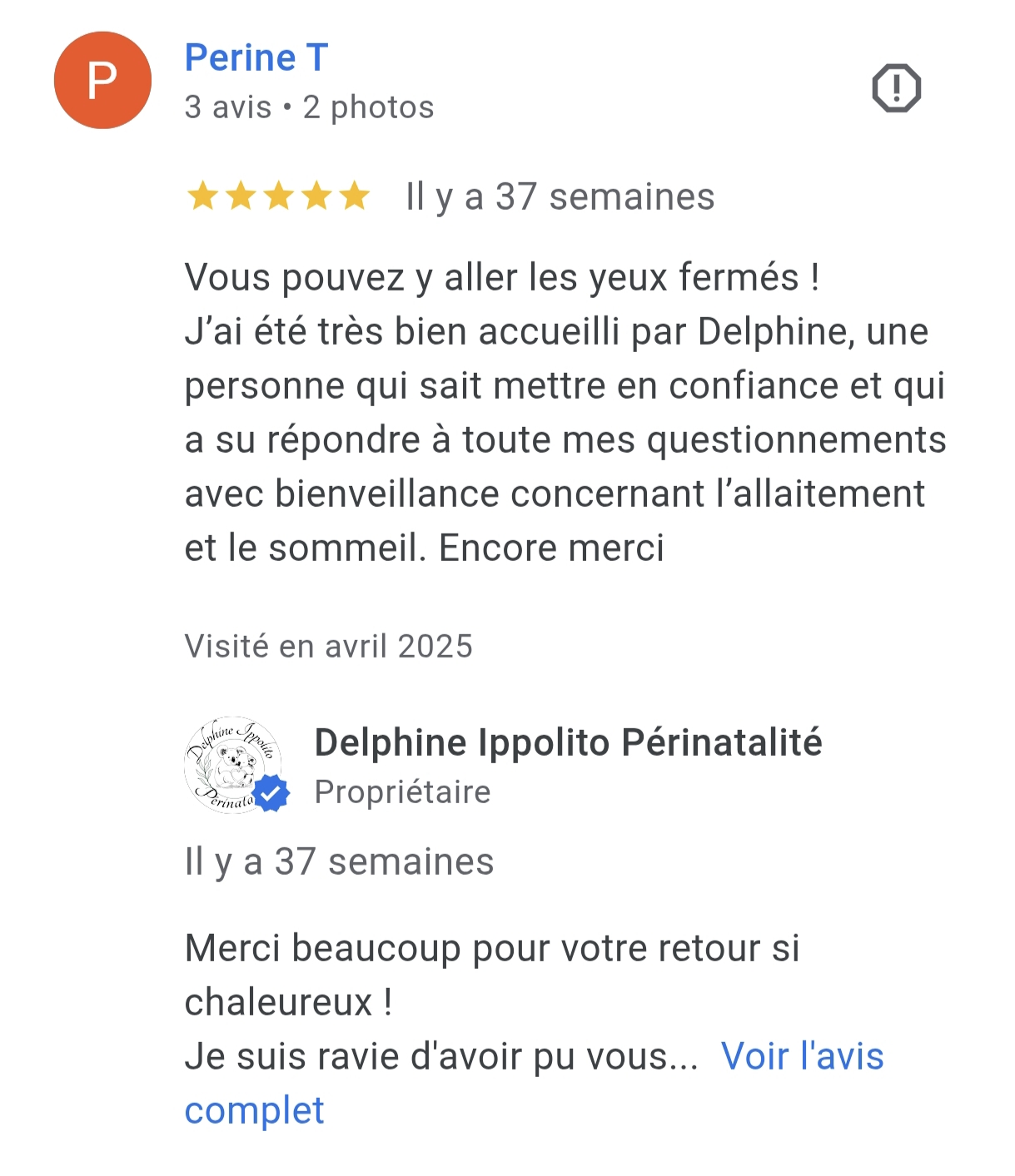
Task: Report Perine T's review via flag icon
Action: [896, 88]
